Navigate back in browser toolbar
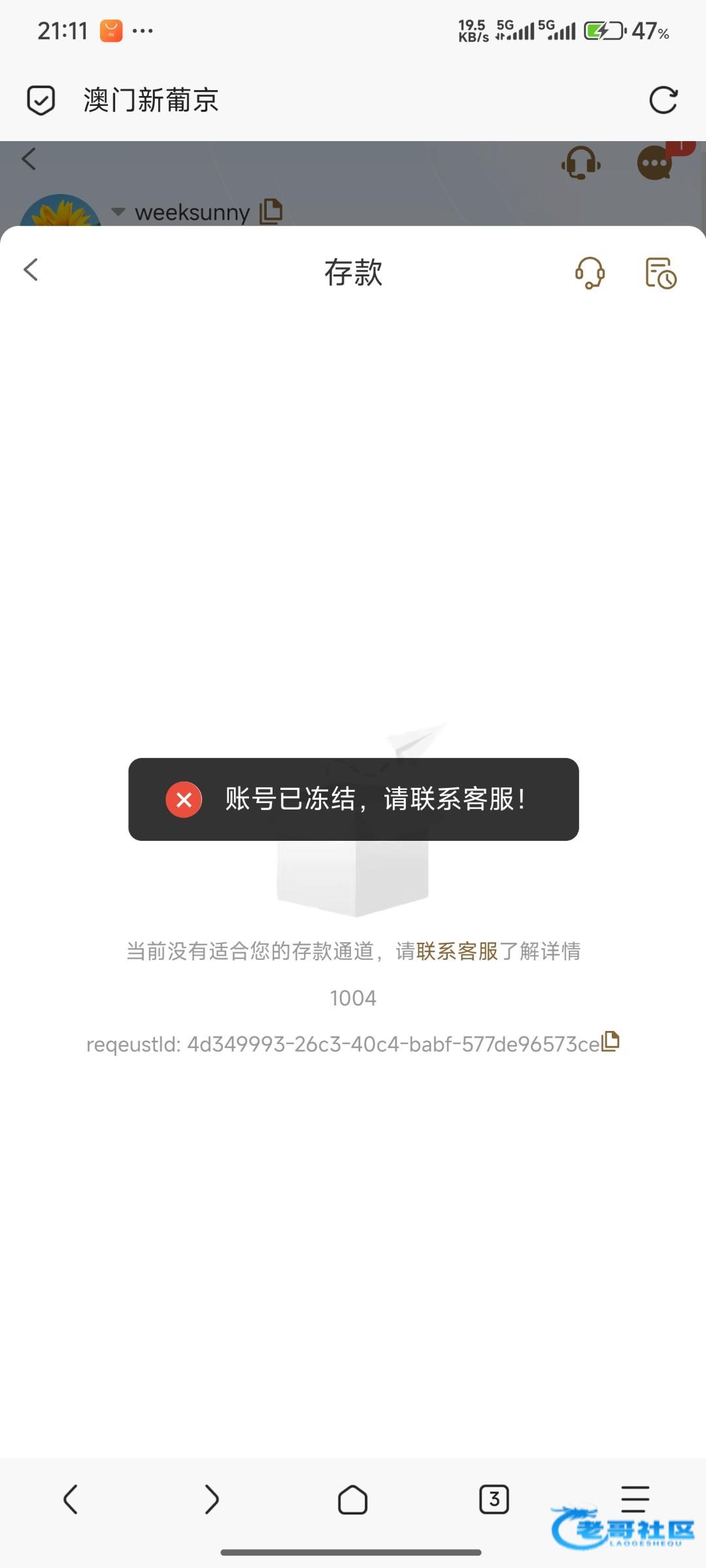The height and width of the screenshot is (1568, 706). (71, 1499)
